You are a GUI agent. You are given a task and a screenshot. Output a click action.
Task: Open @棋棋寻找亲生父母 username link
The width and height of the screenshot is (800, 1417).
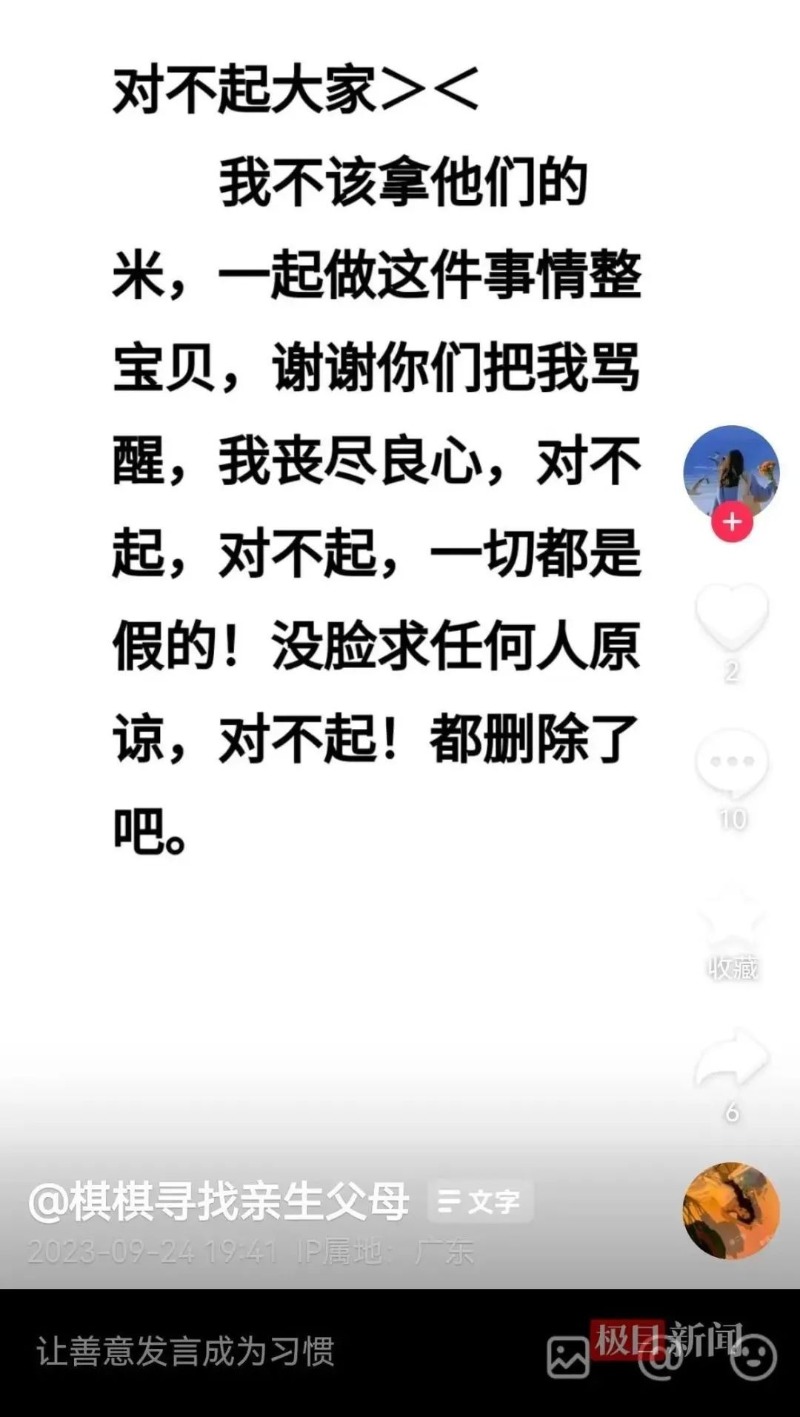pos(219,1201)
